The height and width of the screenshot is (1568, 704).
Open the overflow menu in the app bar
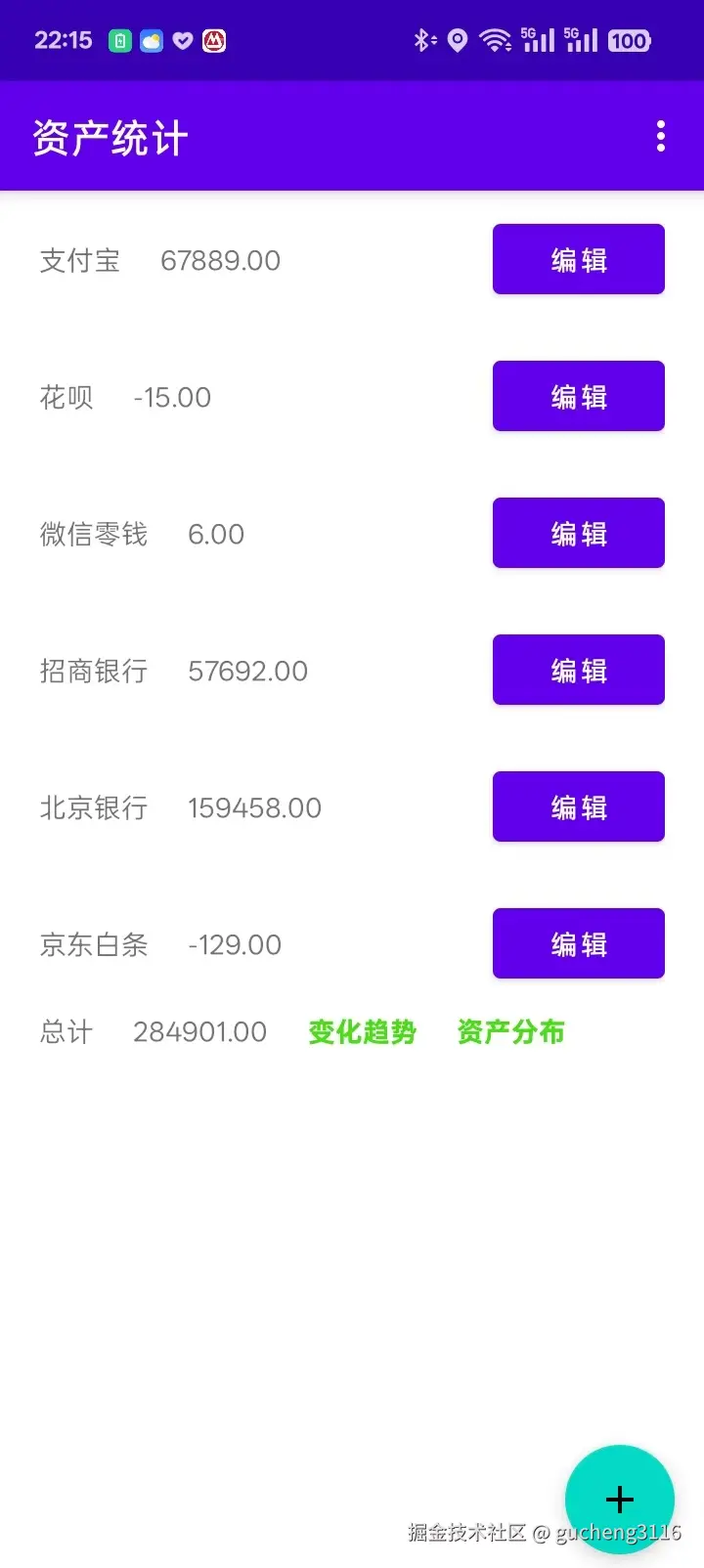pyautogui.click(x=661, y=137)
